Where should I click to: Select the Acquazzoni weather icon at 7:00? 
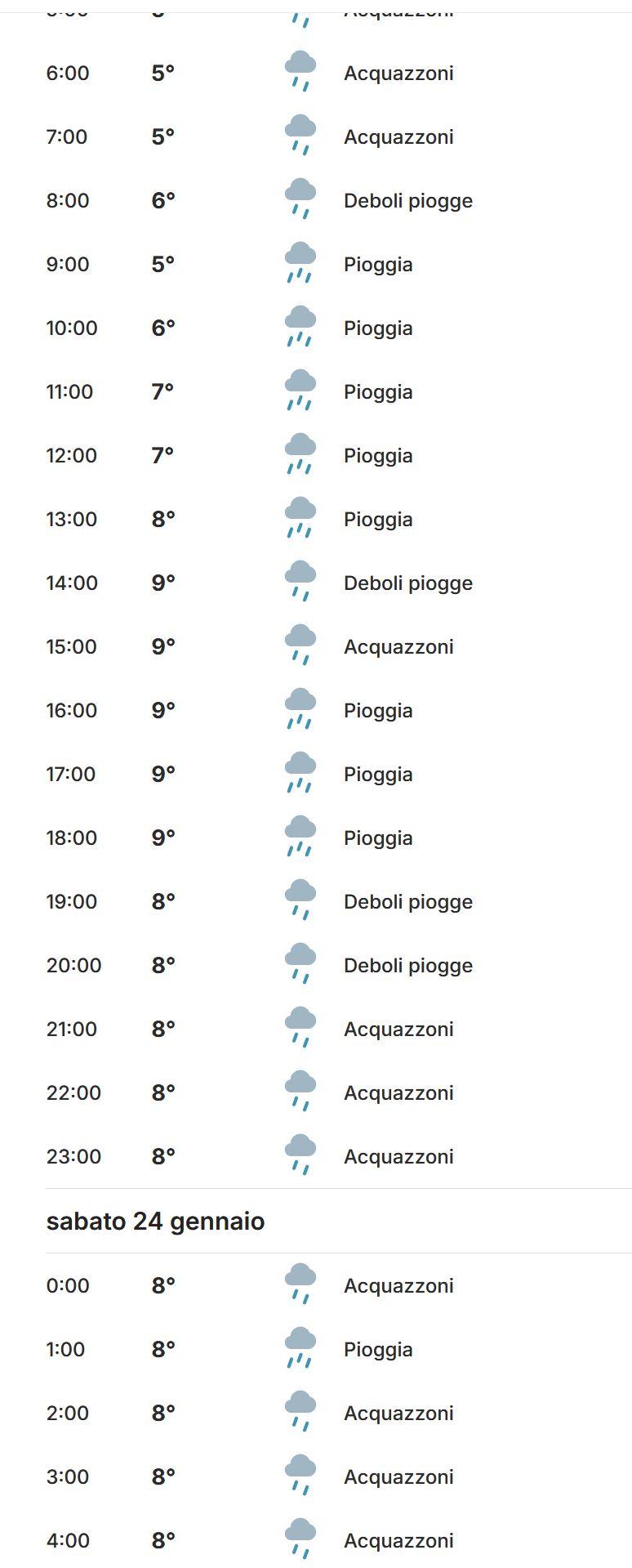[x=299, y=136]
